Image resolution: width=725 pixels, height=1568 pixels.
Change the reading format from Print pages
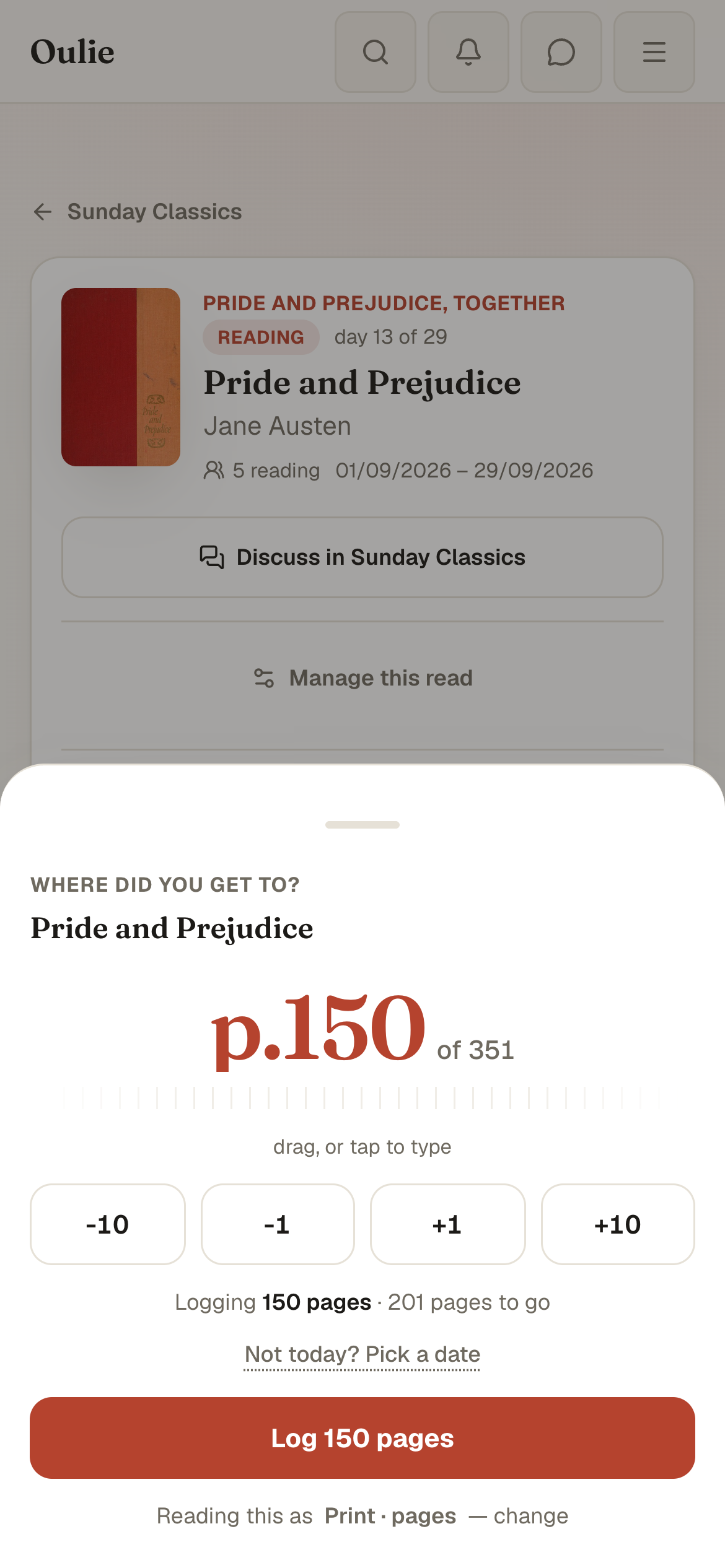point(530,1516)
